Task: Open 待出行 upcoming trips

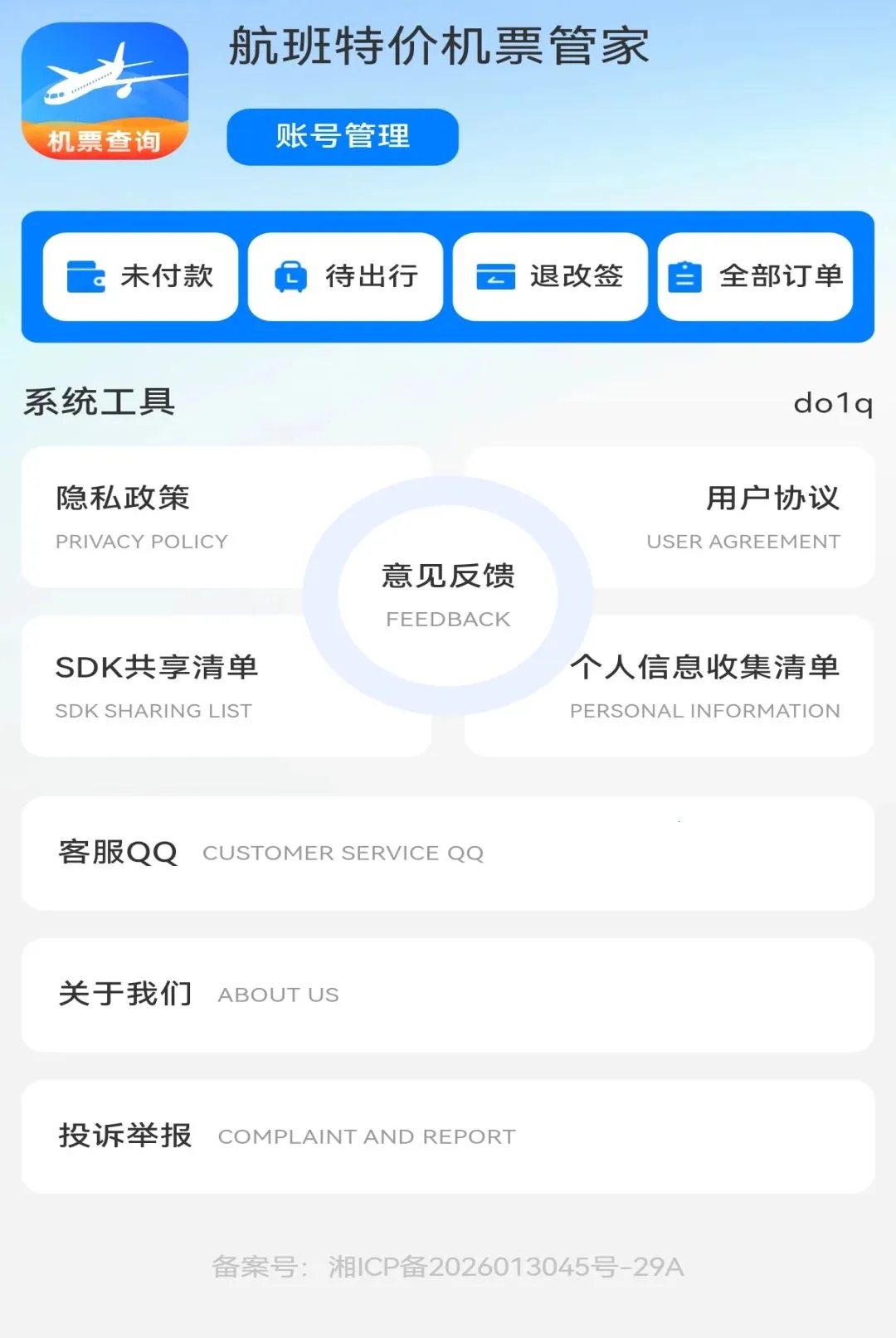Action: (345, 276)
